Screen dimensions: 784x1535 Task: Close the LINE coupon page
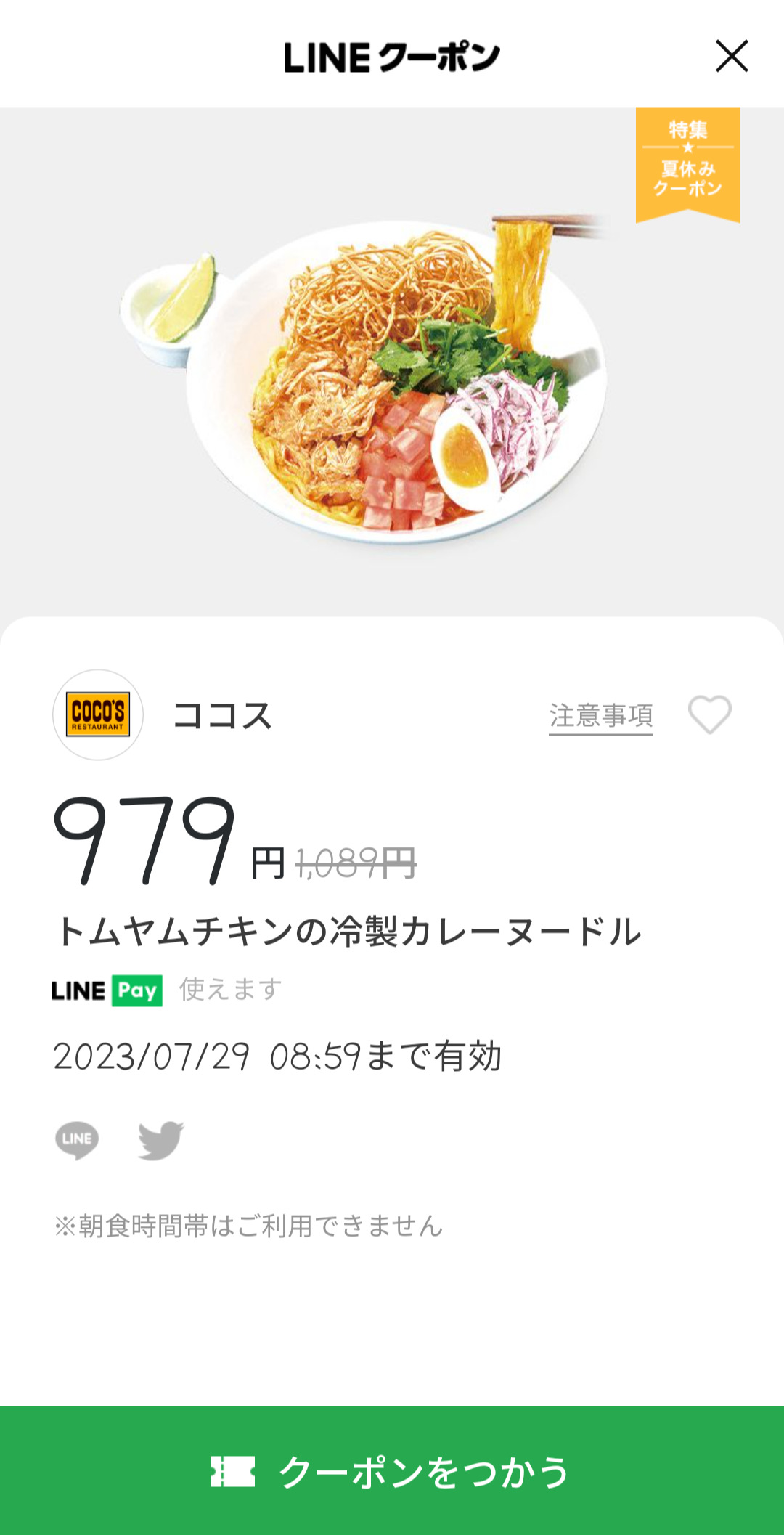tap(731, 56)
